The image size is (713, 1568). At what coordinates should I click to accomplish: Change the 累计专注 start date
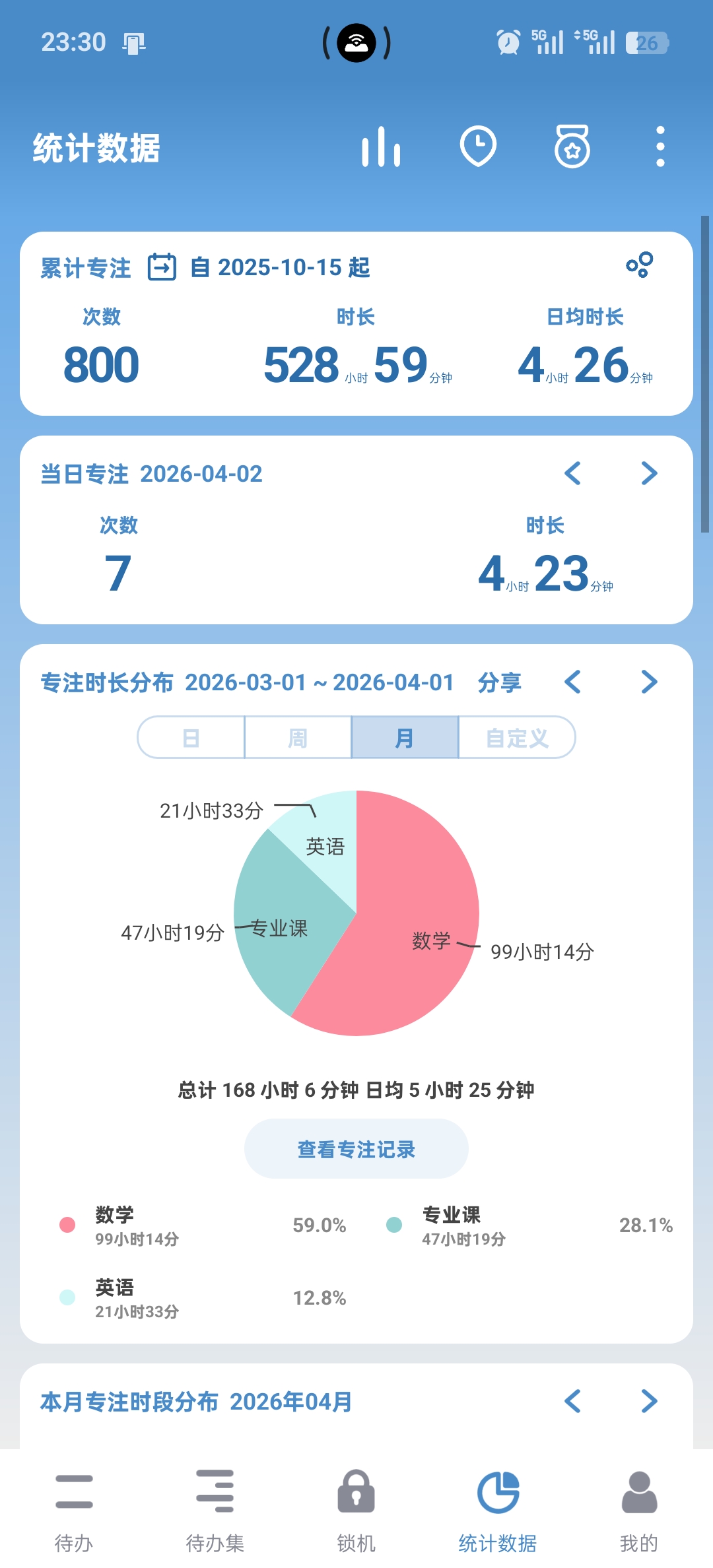(x=162, y=267)
